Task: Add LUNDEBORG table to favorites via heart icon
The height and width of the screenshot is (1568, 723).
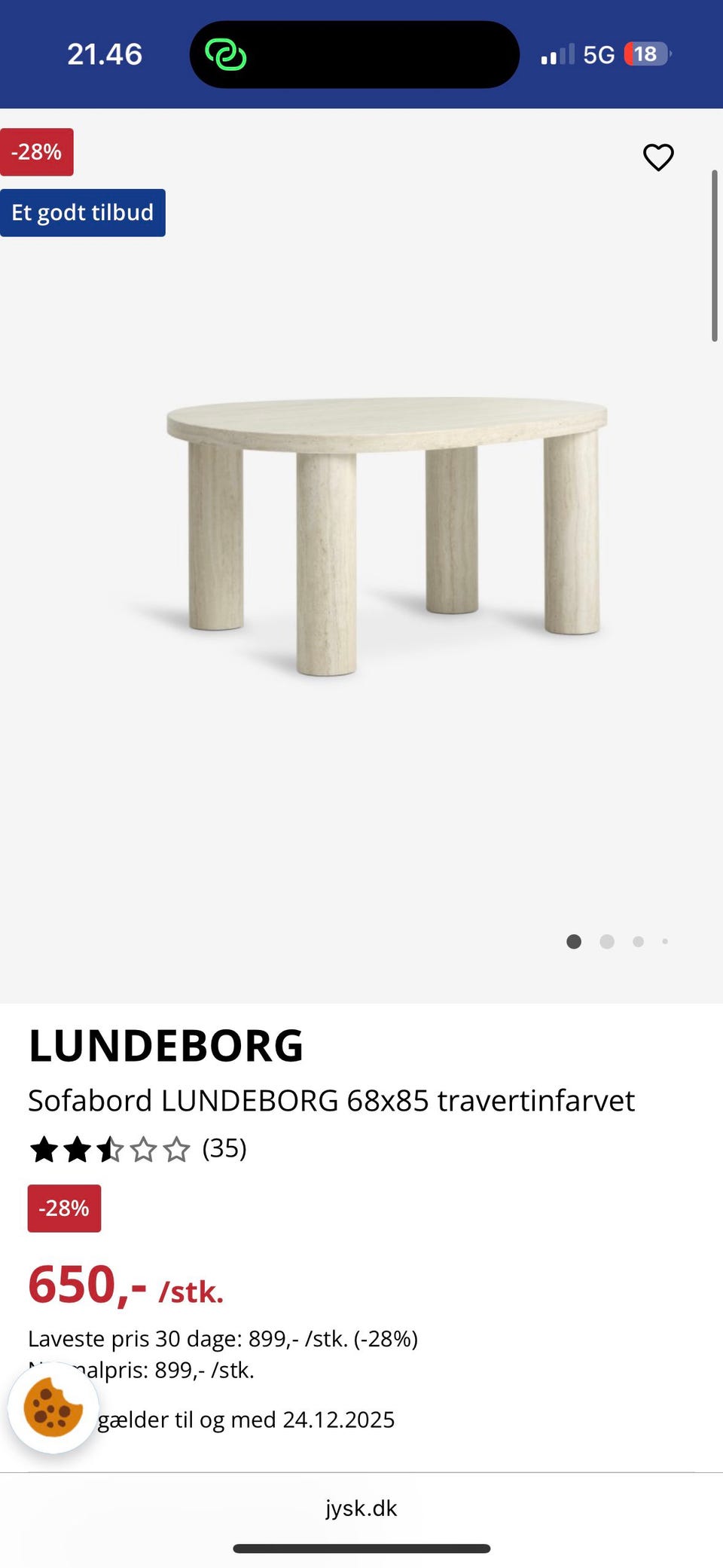Action: click(x=657, y=157)
